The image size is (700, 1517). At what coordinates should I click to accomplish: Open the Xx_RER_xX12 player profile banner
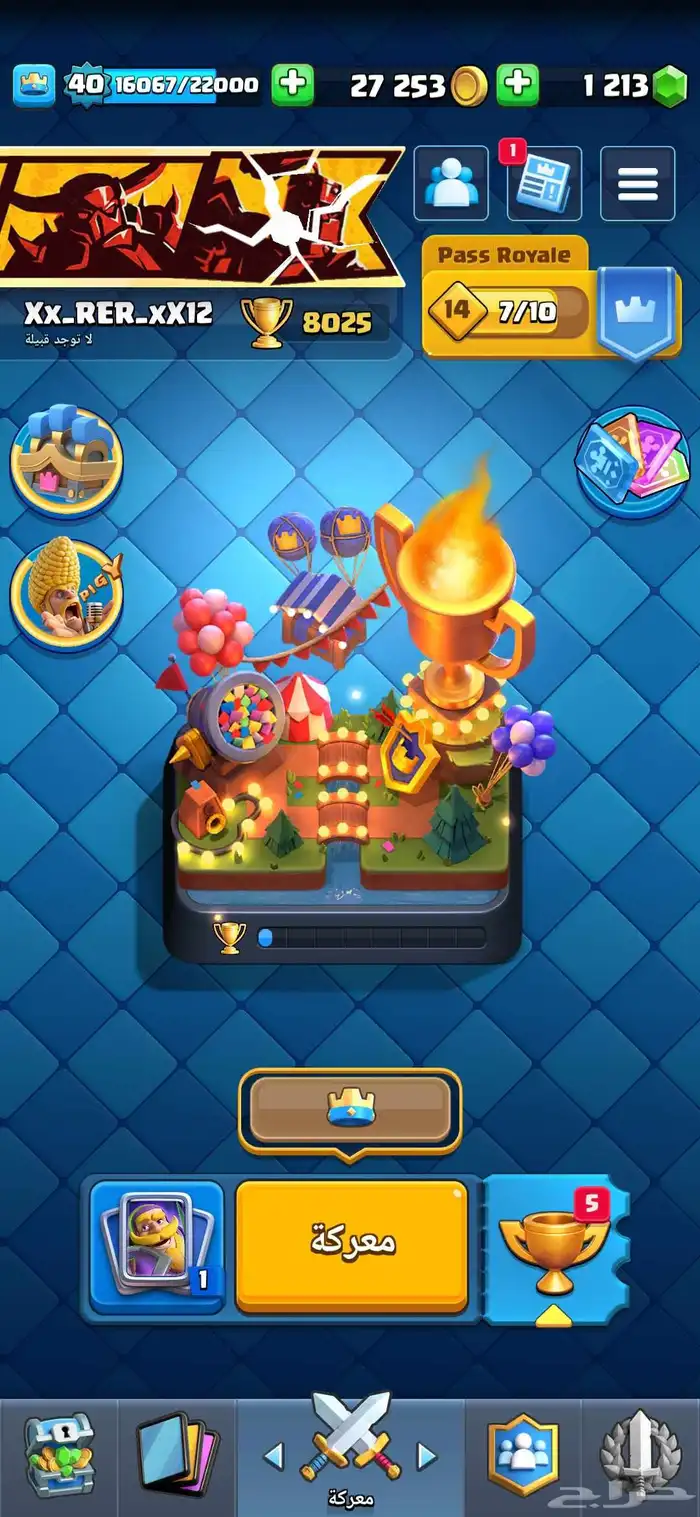tap(200, 250)
